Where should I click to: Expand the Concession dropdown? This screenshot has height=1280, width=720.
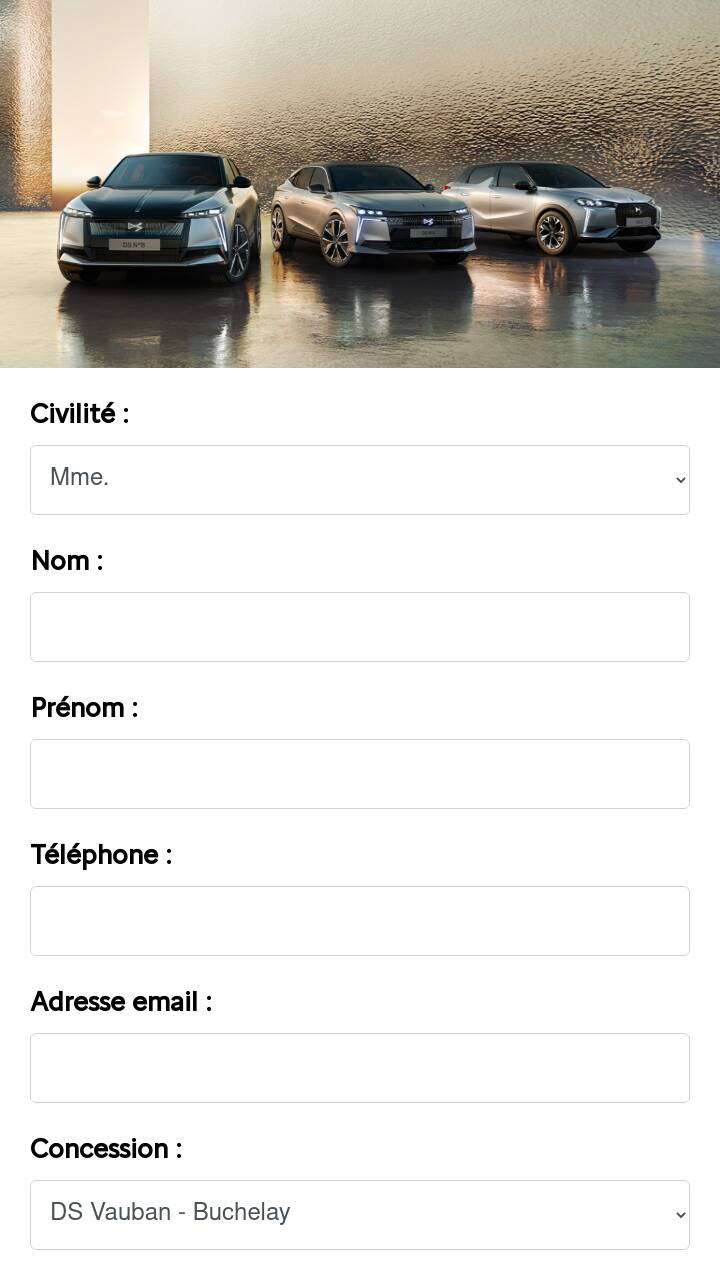tap(360, 1215)
